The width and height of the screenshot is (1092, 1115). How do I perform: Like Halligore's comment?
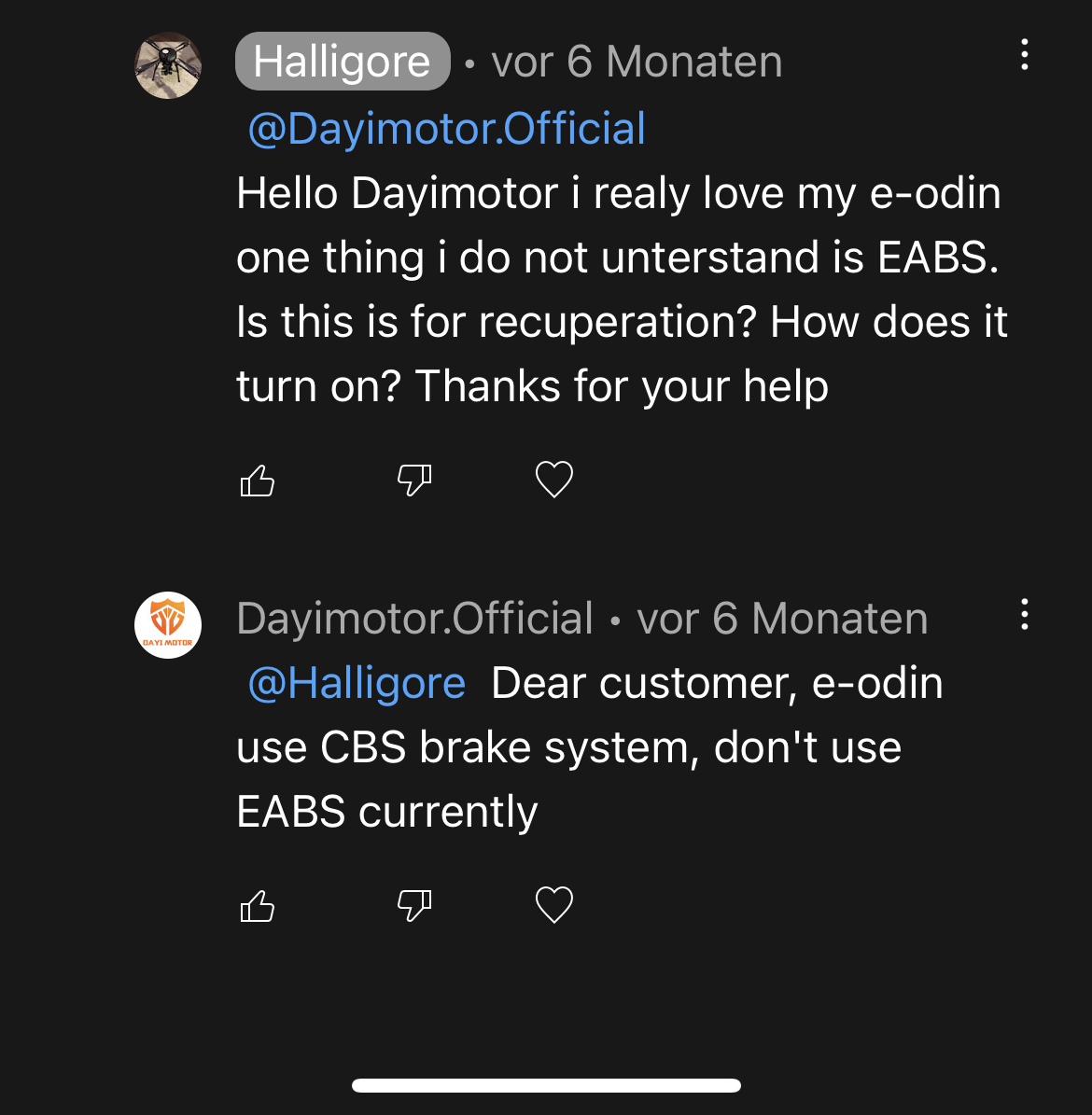coord(258,481)
